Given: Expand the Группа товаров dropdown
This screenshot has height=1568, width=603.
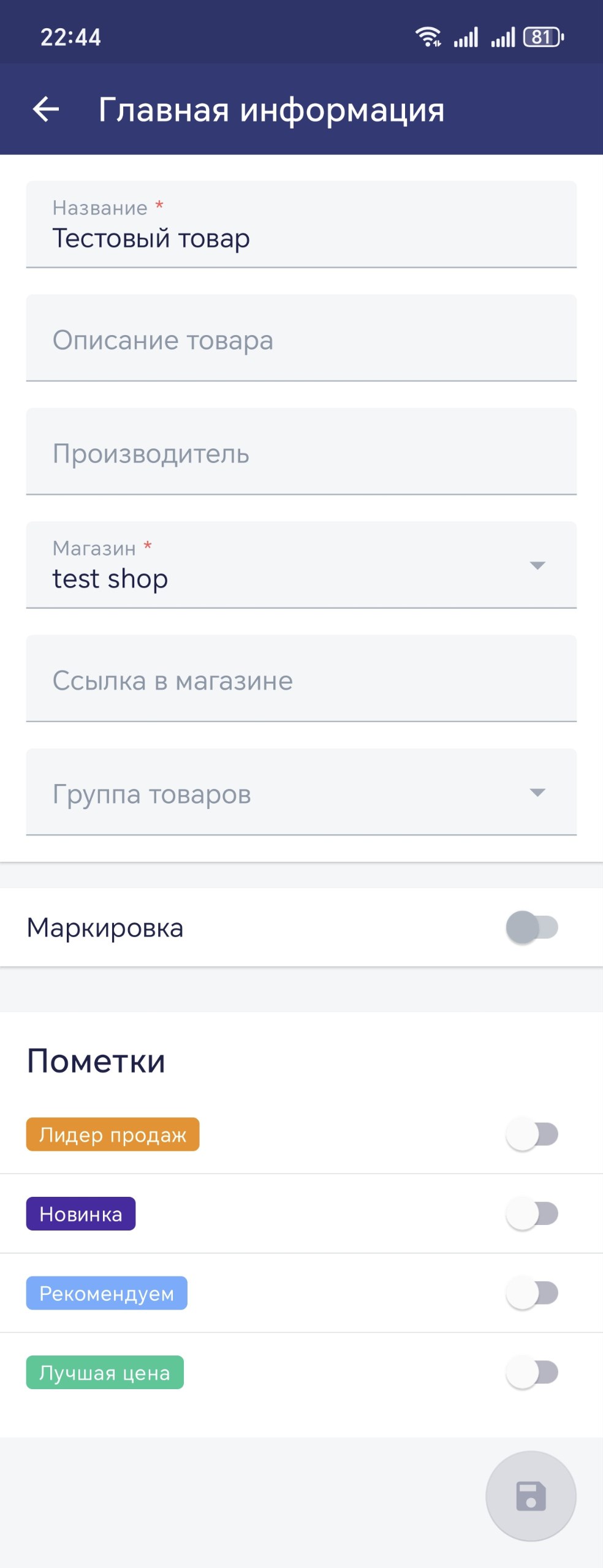Looking at the screenshot, I should pyautogui.click(x=300, y=793).
